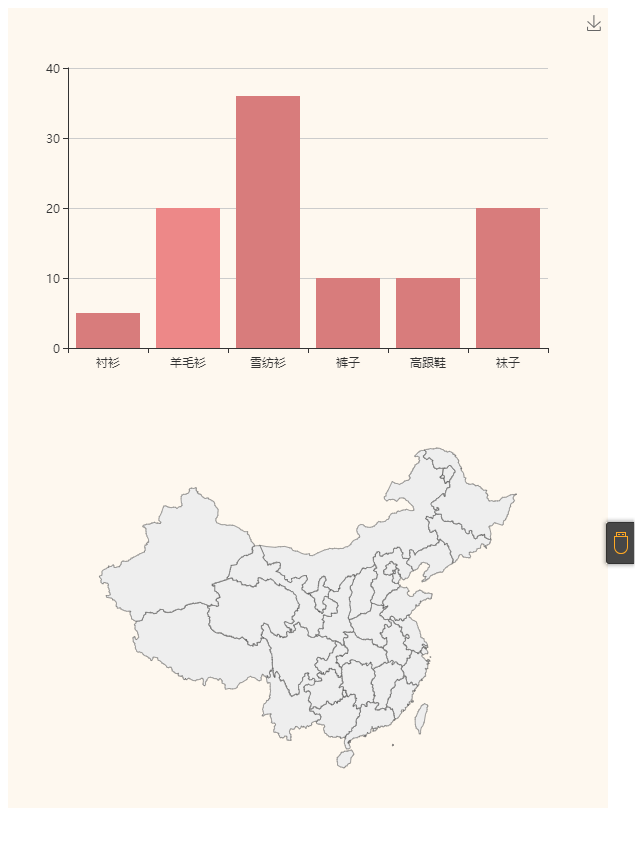635x853 pixels.
Task: Select the 羊毛衫 bar in the chart
Action: 188,278
